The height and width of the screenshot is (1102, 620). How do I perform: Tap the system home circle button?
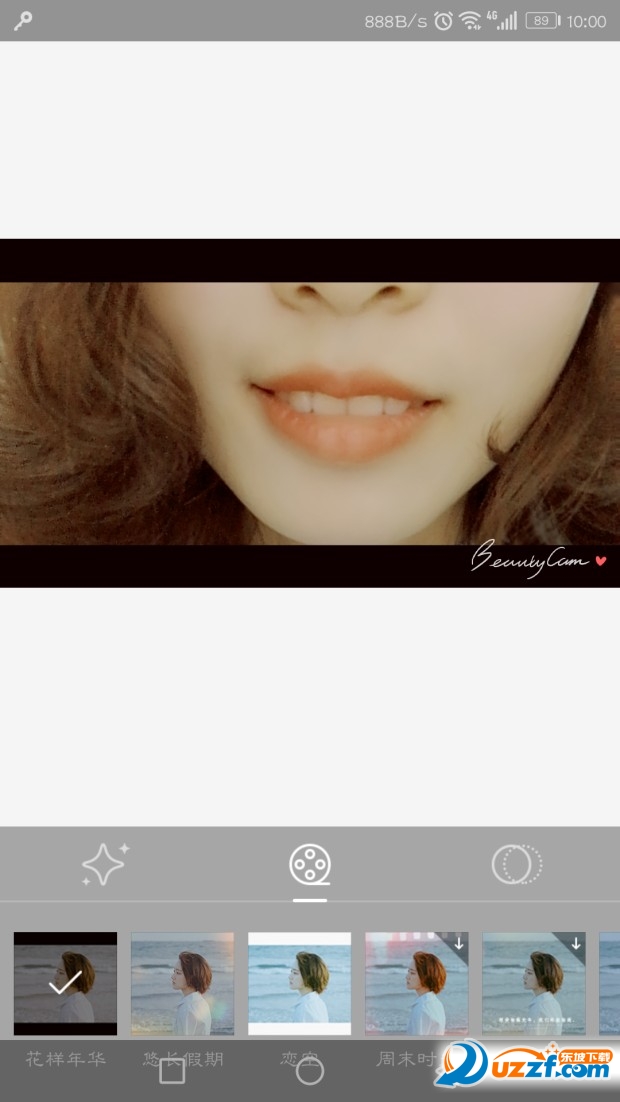pos(310,1071)
